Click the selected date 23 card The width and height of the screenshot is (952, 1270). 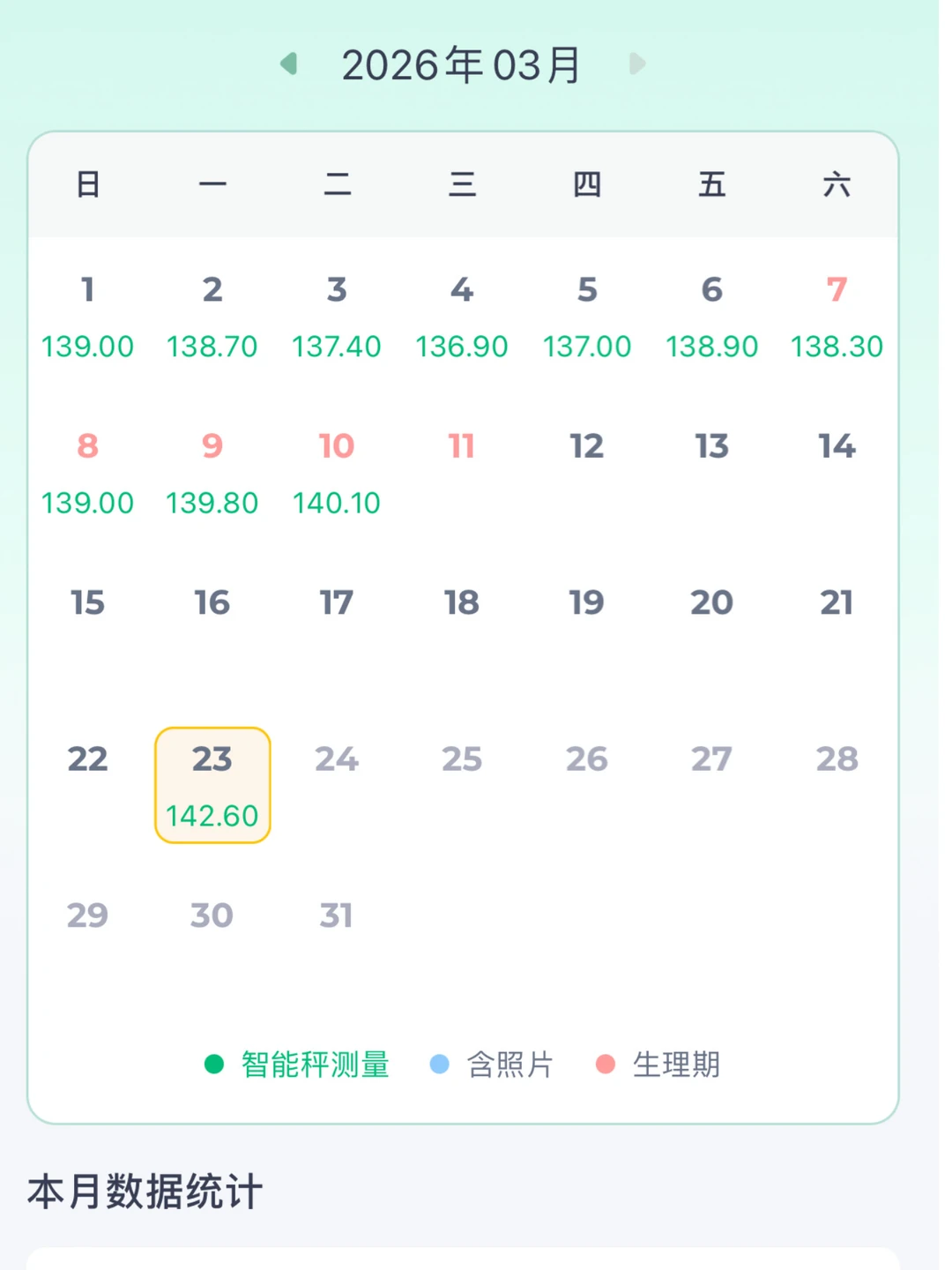(x=212, y=785)
